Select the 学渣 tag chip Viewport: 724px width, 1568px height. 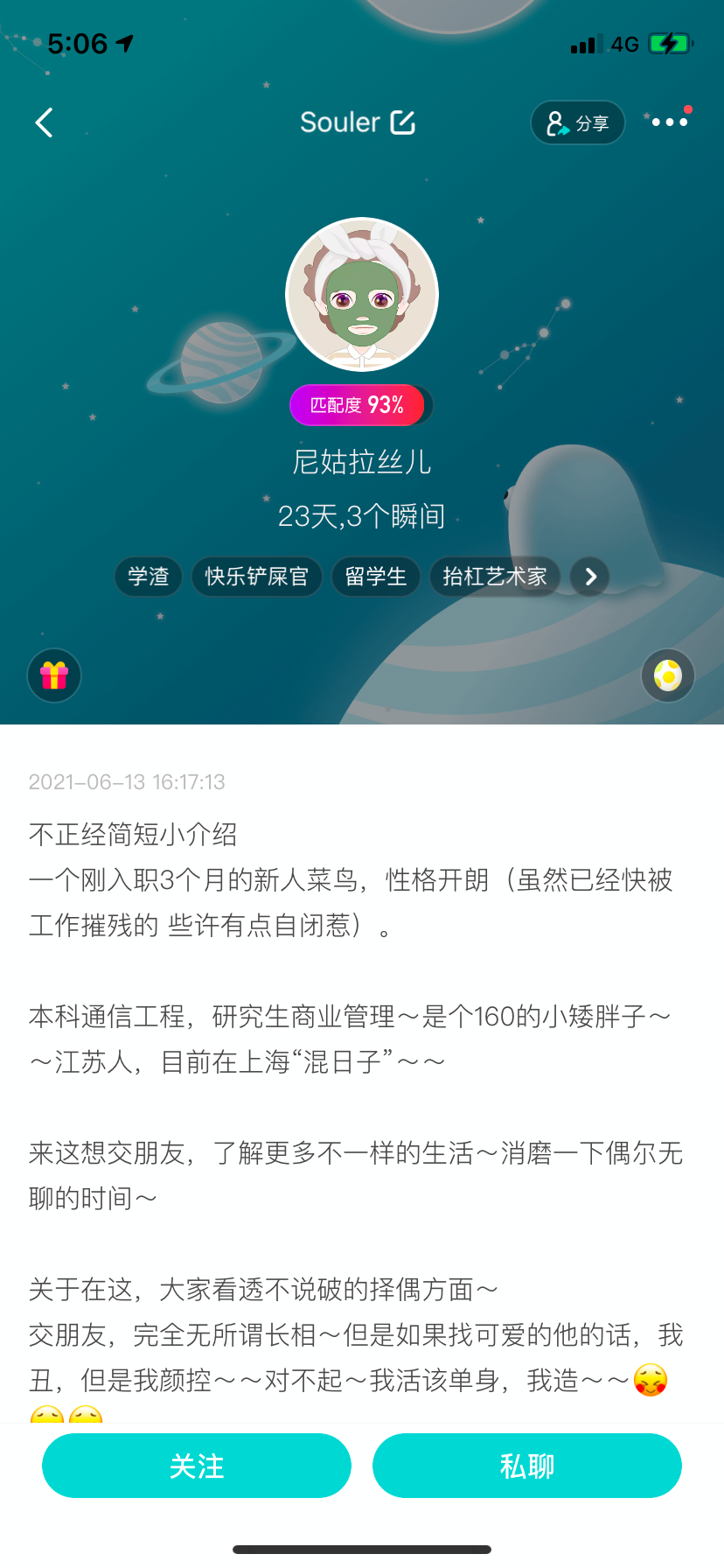tap(149, 577)
